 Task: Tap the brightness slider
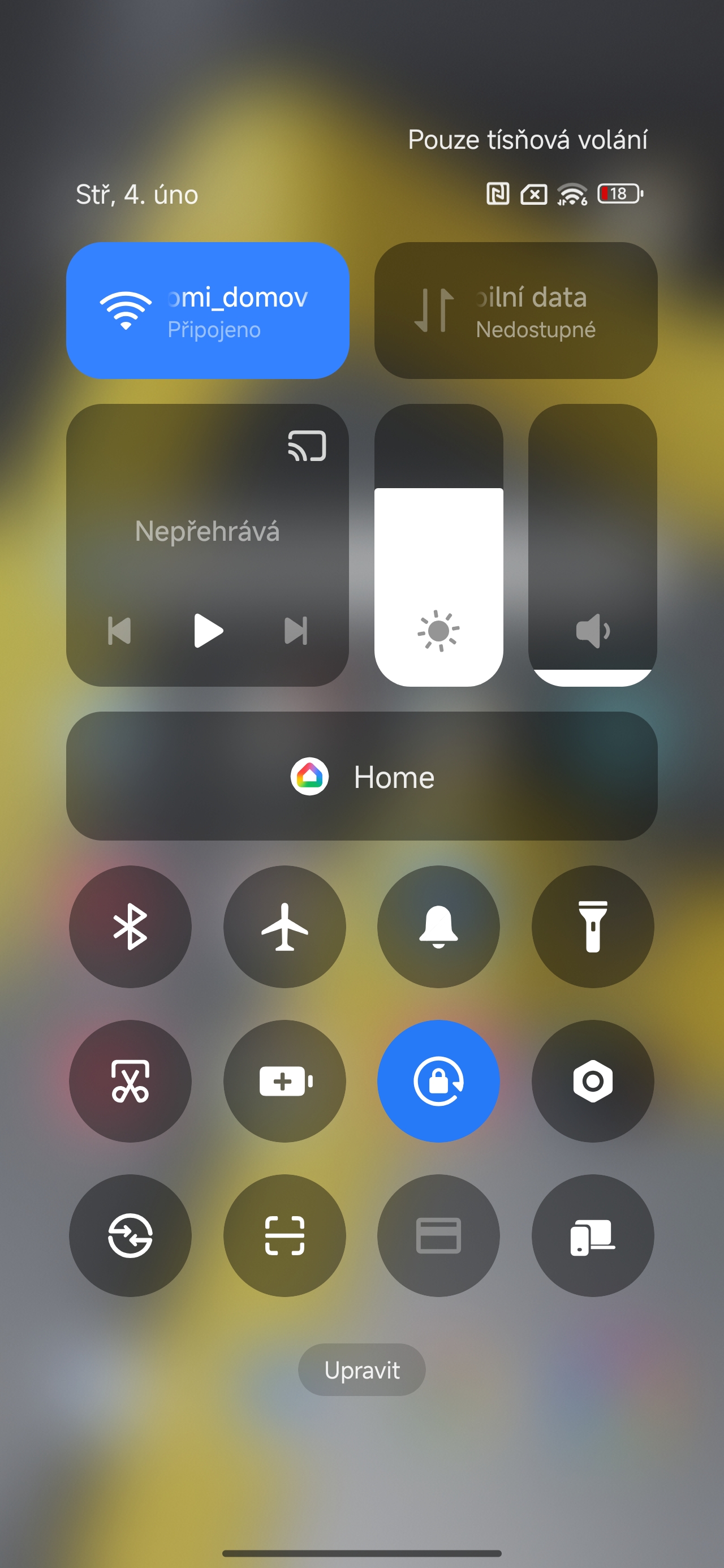438,545
